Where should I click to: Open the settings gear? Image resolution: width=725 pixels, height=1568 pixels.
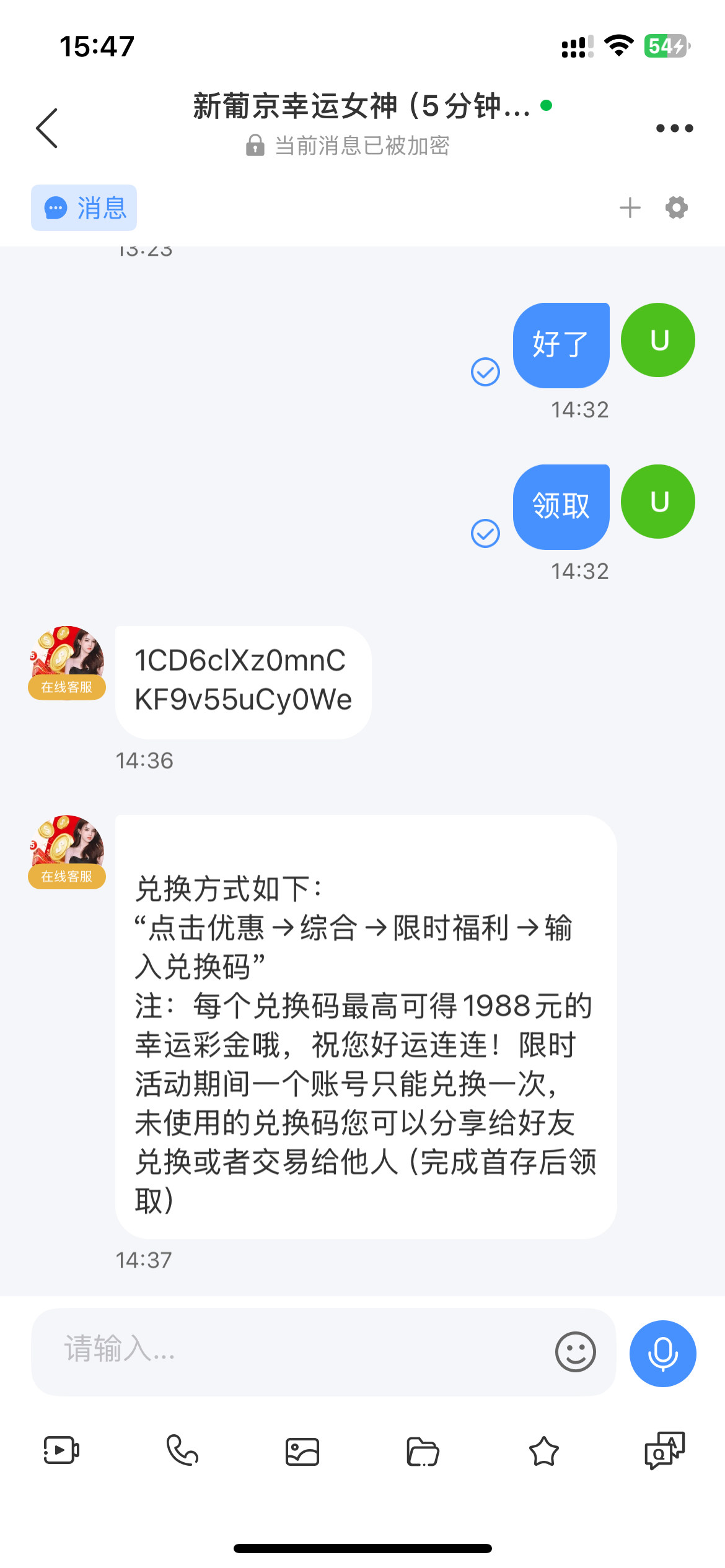[676, 208]
